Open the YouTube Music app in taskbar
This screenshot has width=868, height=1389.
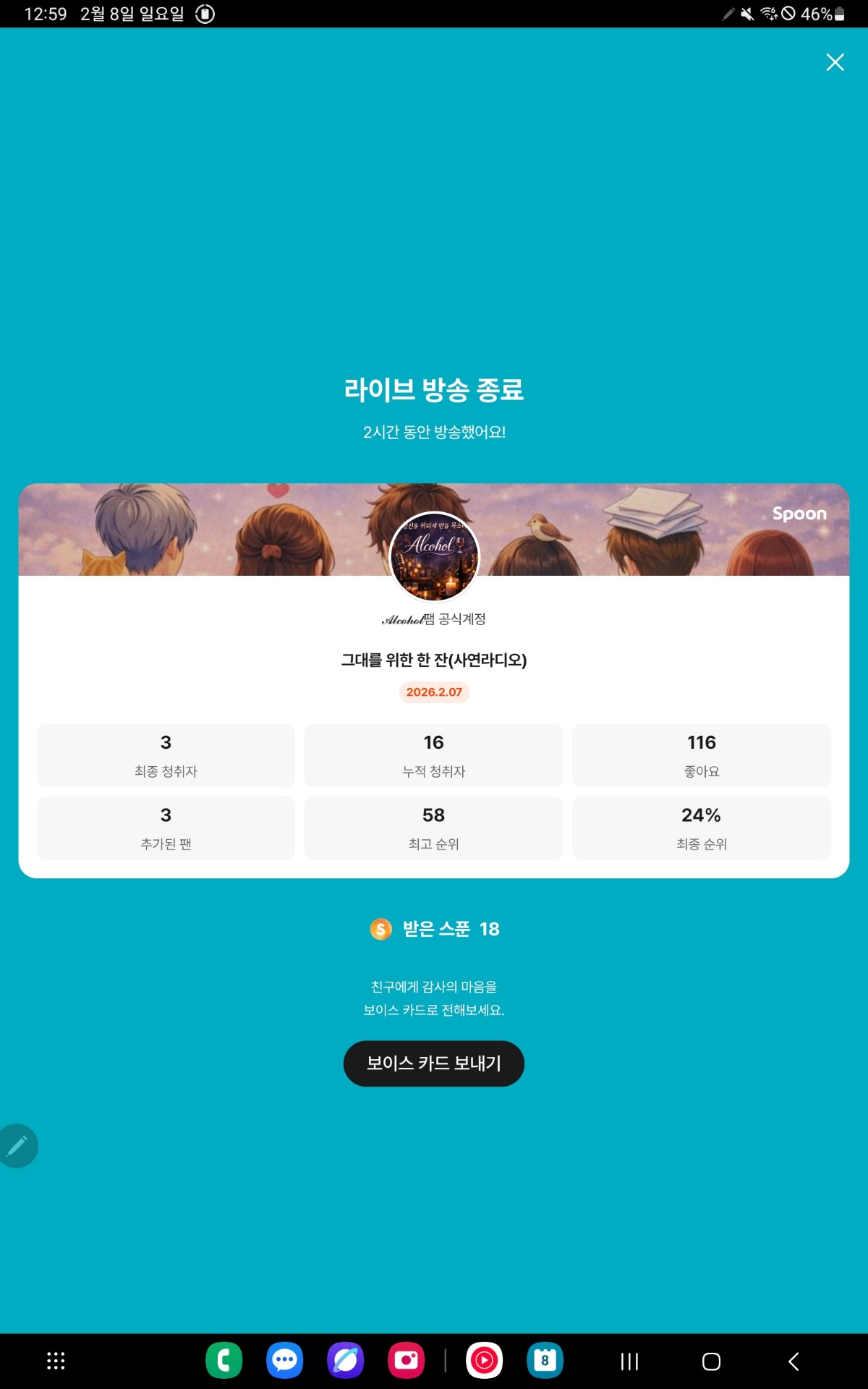coord(484,1361)
